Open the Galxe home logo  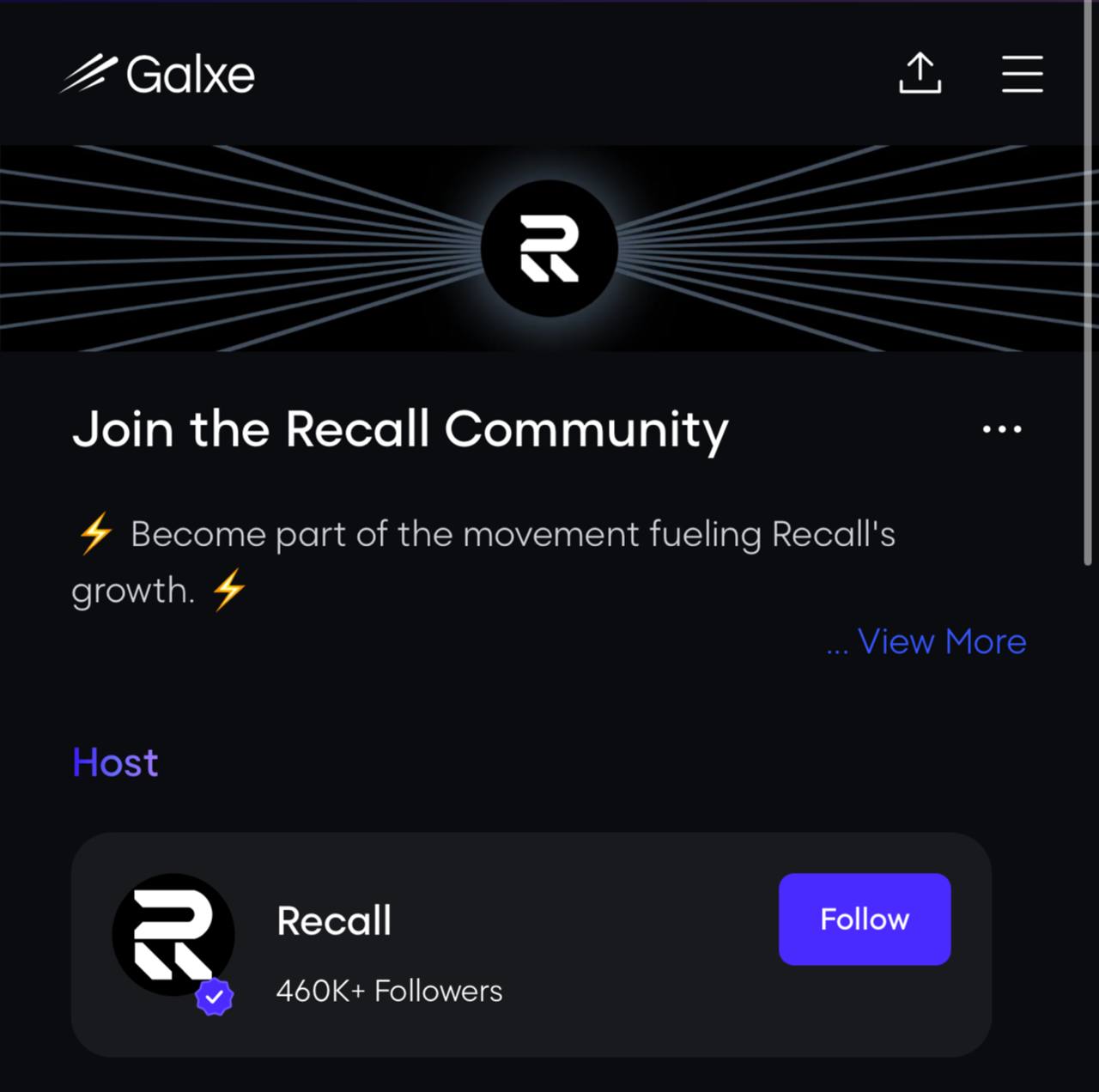[x=157, y=75]
